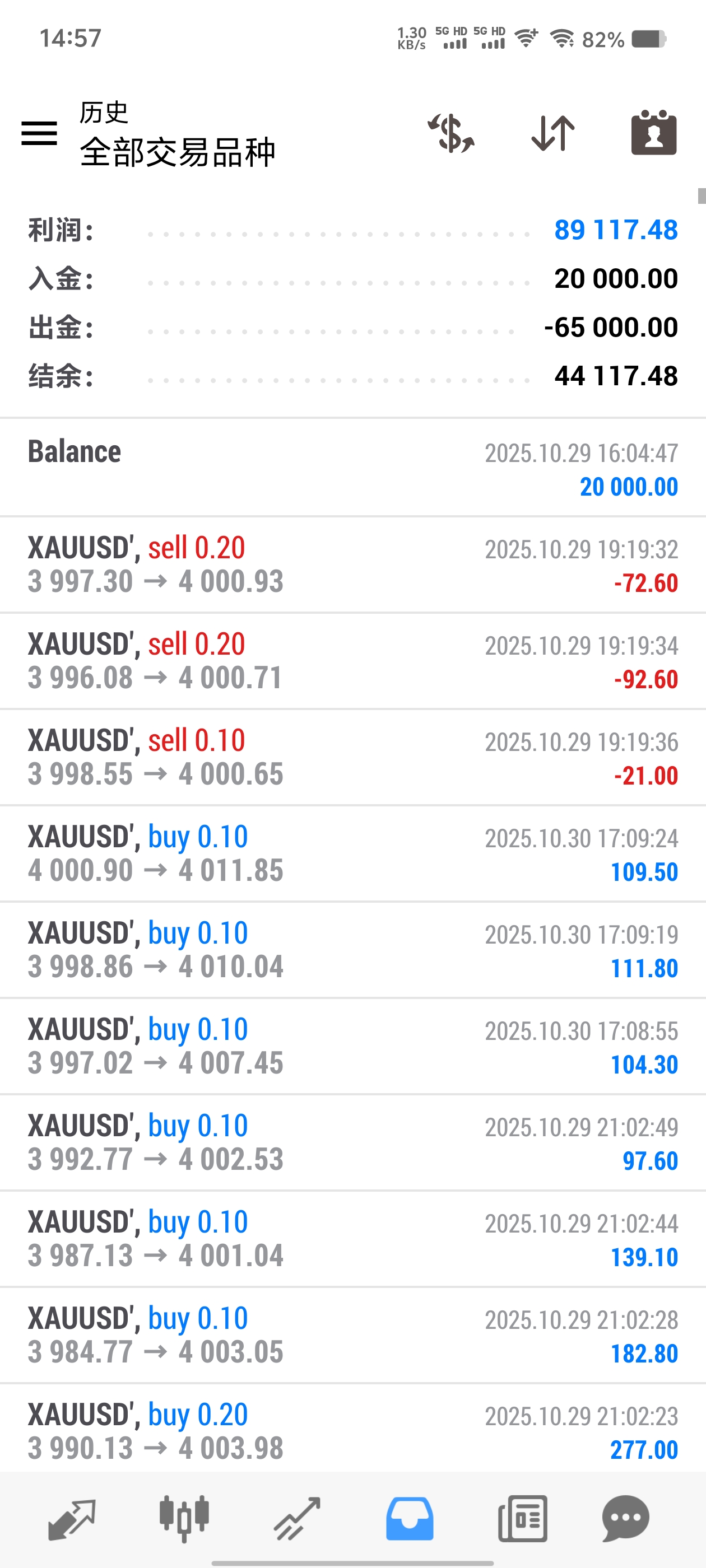
Task: Open the symbol filter dollar icon
Action: click(450, 133)
